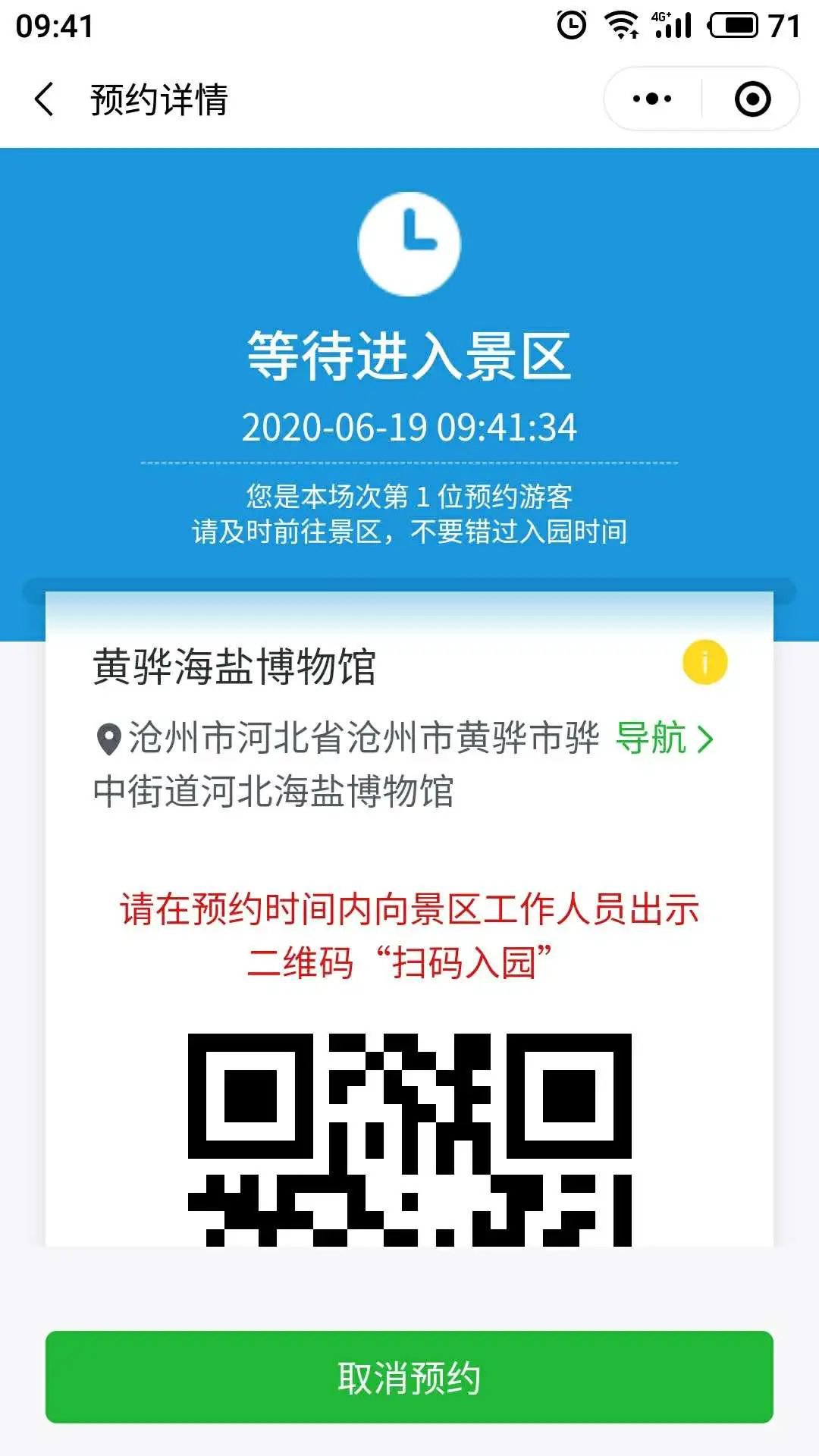Go back from 预约详情 page
Image resolution: width=819 pixels, height=1456 pixels.
[x=44, y=99]
